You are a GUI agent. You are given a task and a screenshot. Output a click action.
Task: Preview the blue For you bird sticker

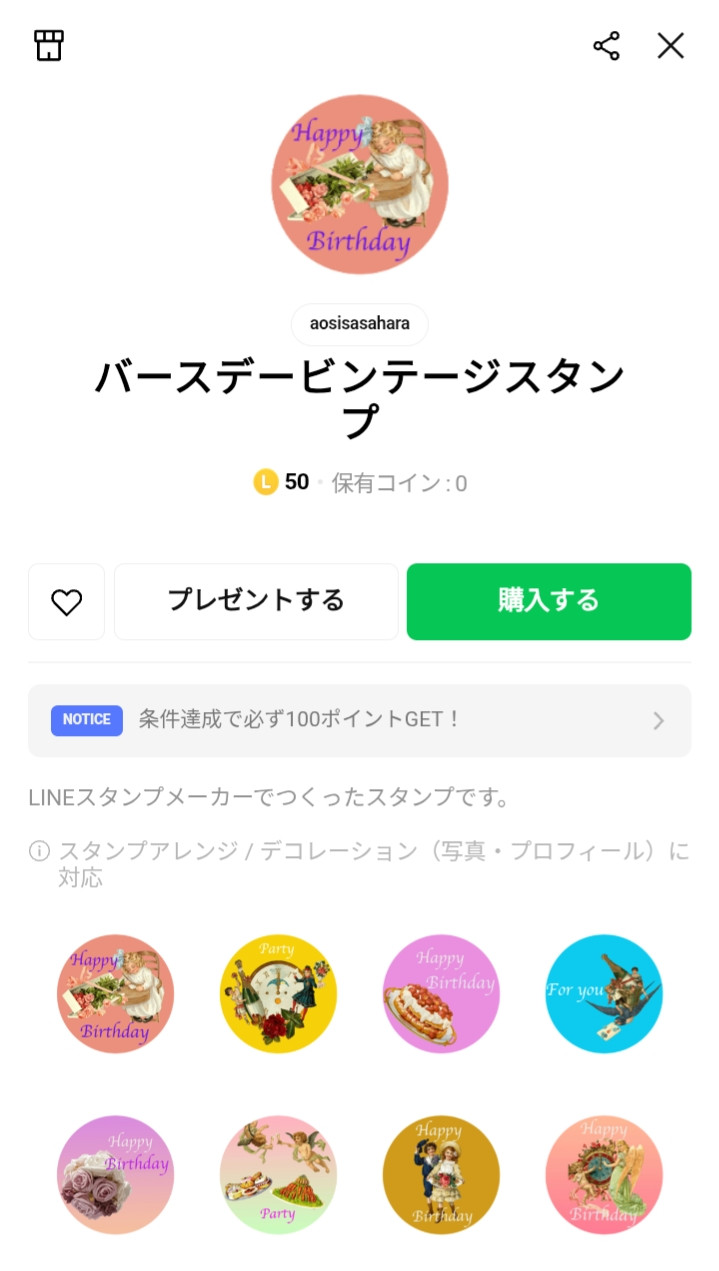(x=604, y=993)
